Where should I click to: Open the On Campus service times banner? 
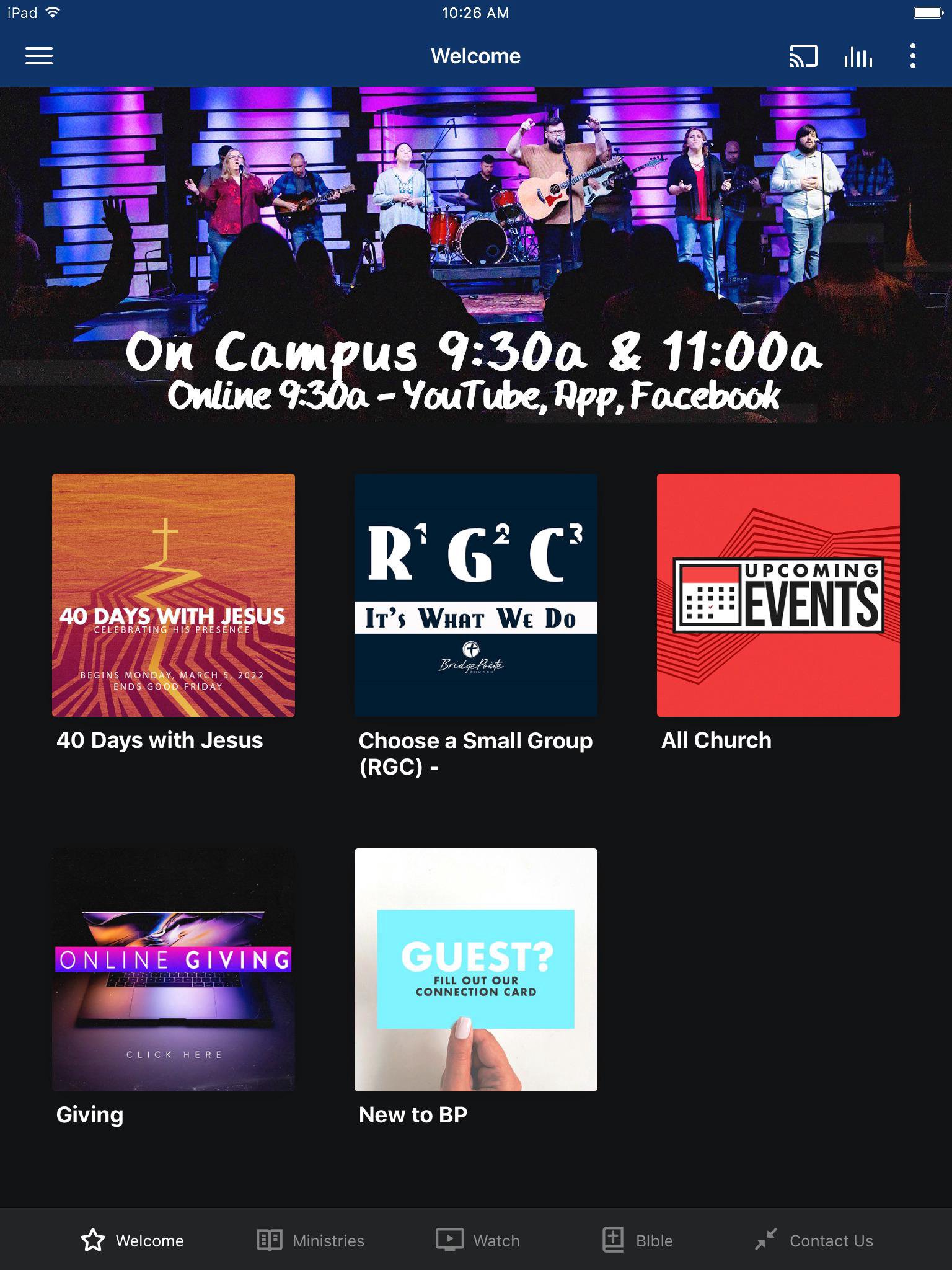tap(476, 254)
